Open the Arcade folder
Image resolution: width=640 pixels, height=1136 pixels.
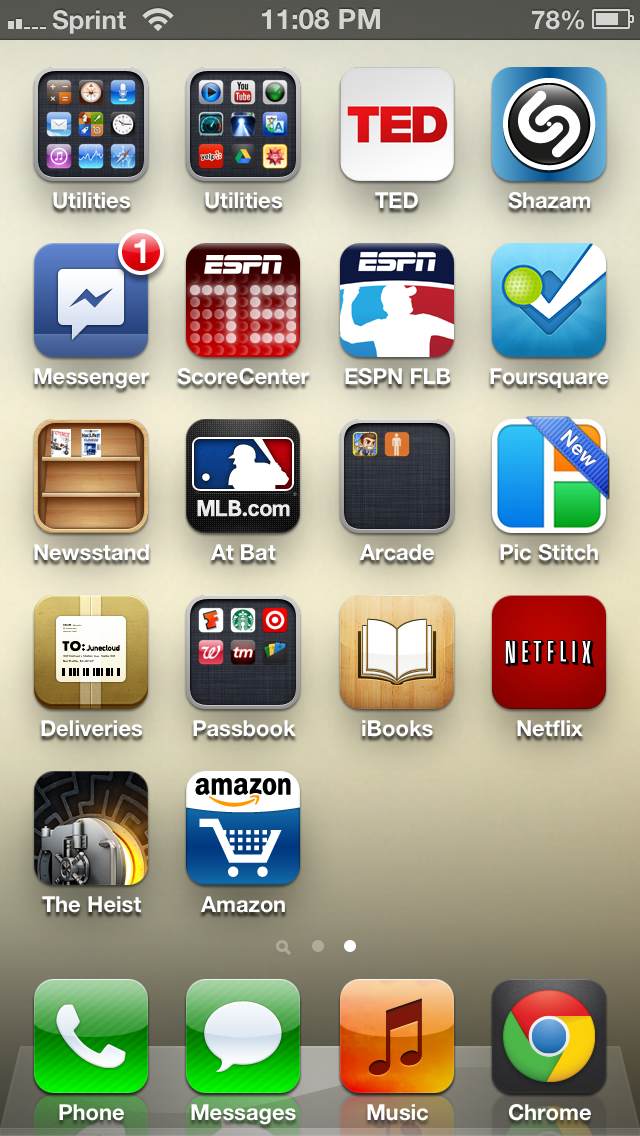pos(396,476)
